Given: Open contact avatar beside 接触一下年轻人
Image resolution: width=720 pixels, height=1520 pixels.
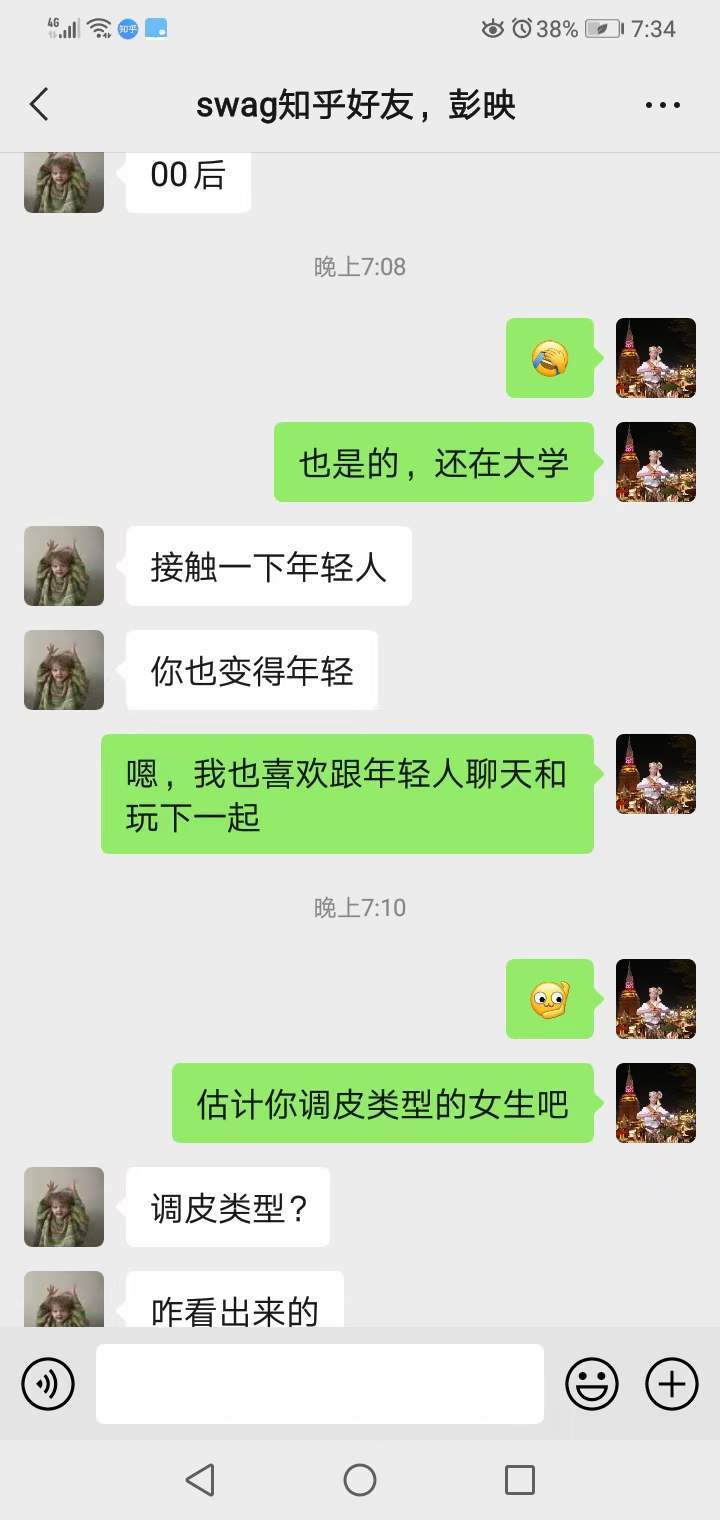Looking at the screenshot, I should pos(64,566).
